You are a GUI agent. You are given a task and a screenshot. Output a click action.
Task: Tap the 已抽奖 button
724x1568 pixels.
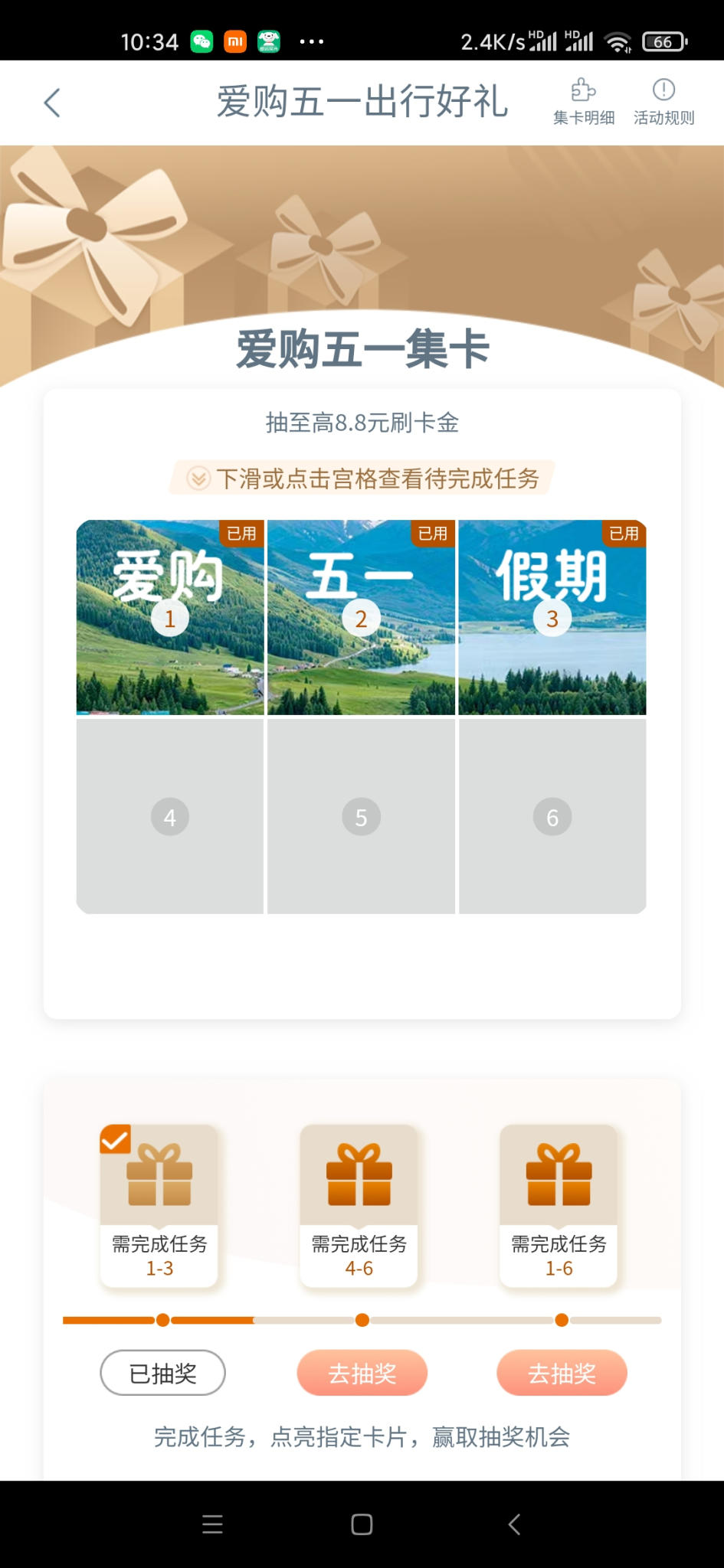pyautogui.click(x=162, y=1373)
